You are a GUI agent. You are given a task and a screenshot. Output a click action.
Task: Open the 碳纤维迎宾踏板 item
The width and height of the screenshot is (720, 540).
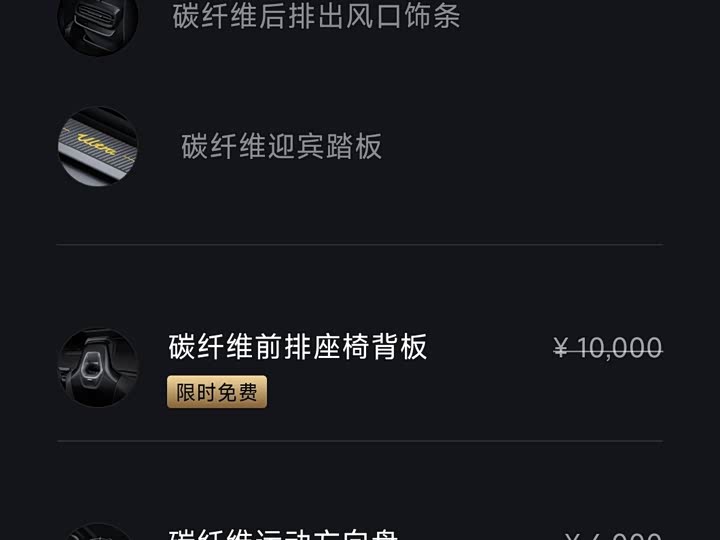pos(281,146)
